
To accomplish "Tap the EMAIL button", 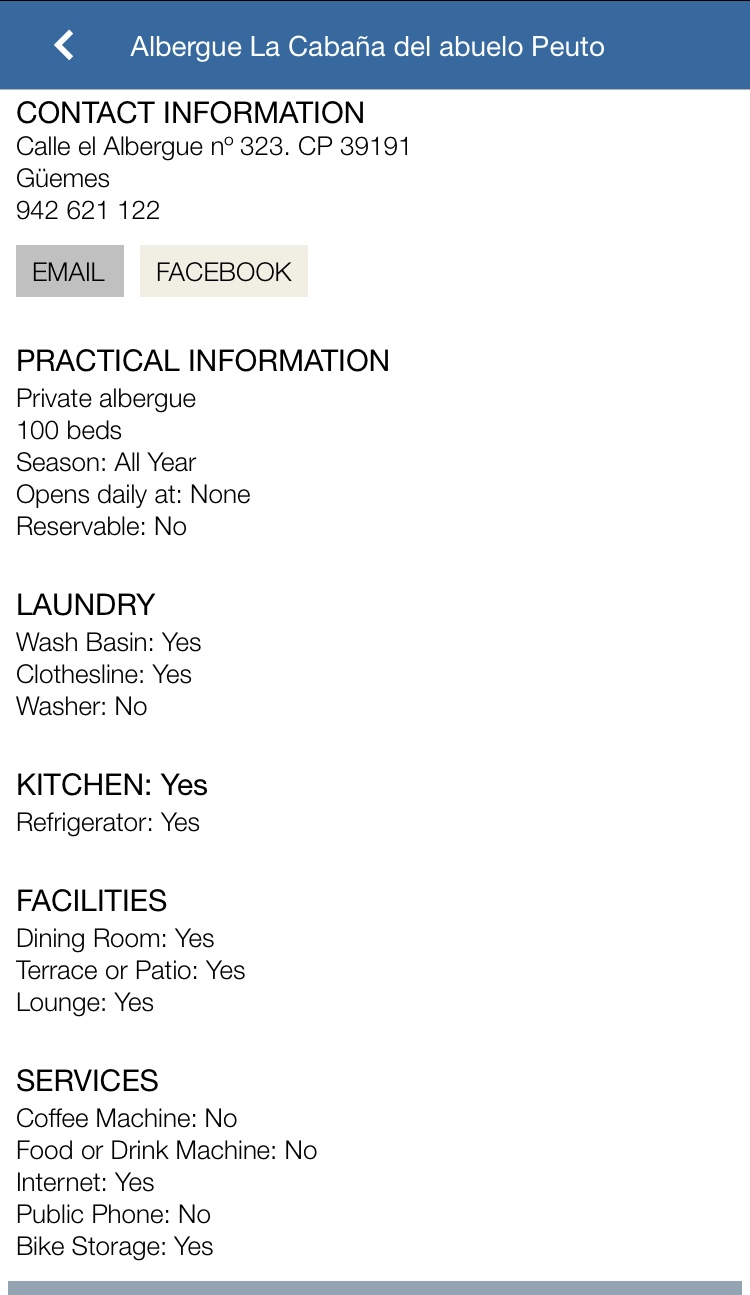I will 69,272.
